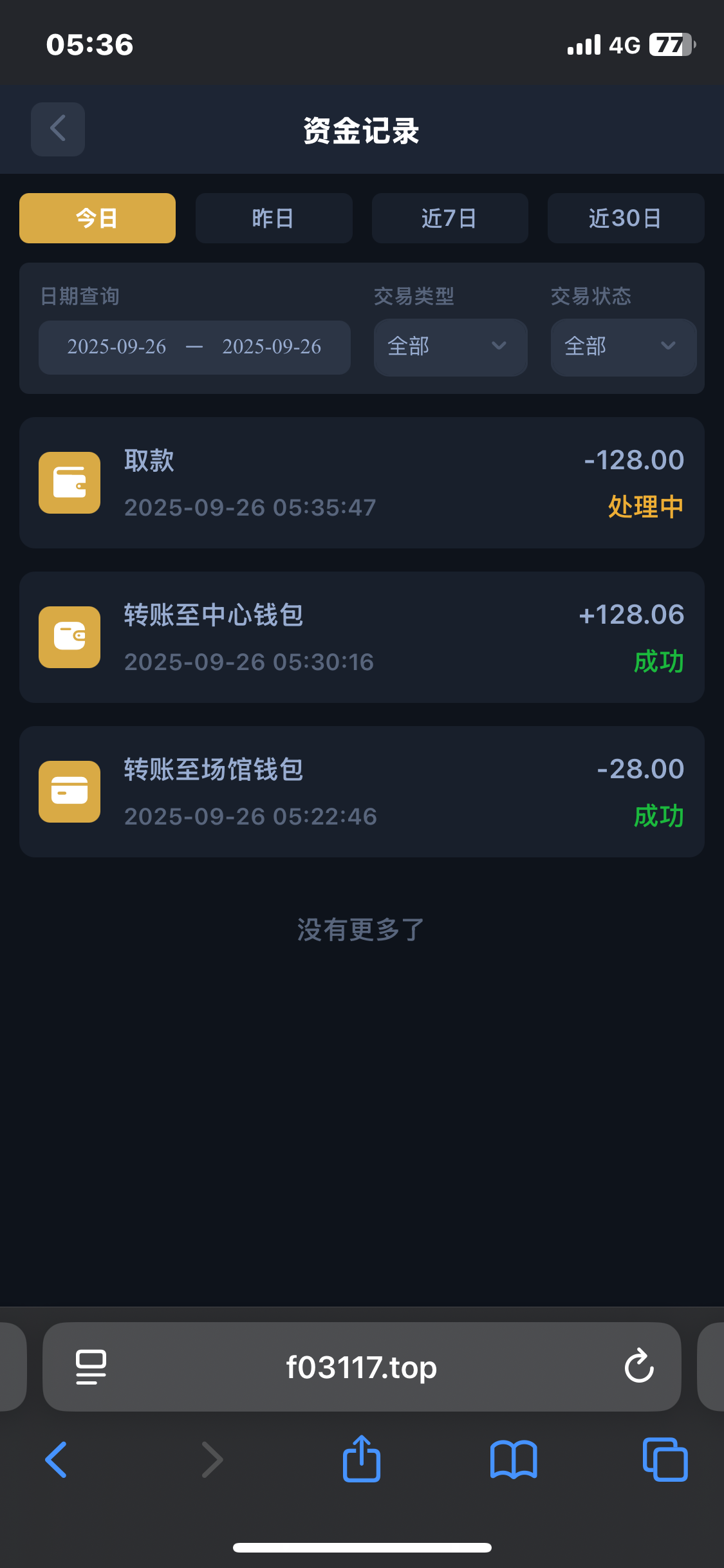This screenshot has width=724, height=1568.
Task: Select the 今日 filter tab
Action: [97, 218]
